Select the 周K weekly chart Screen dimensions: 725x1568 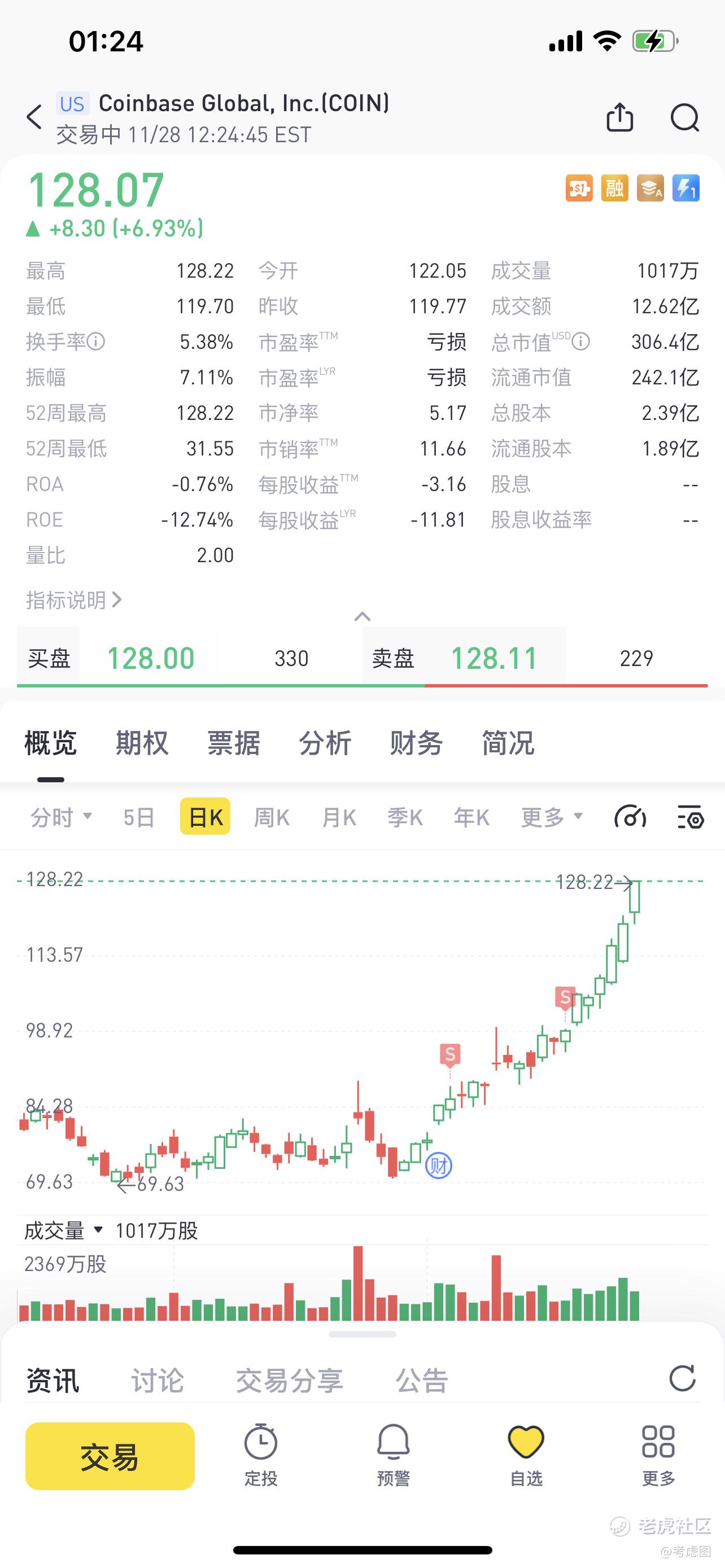272,817
